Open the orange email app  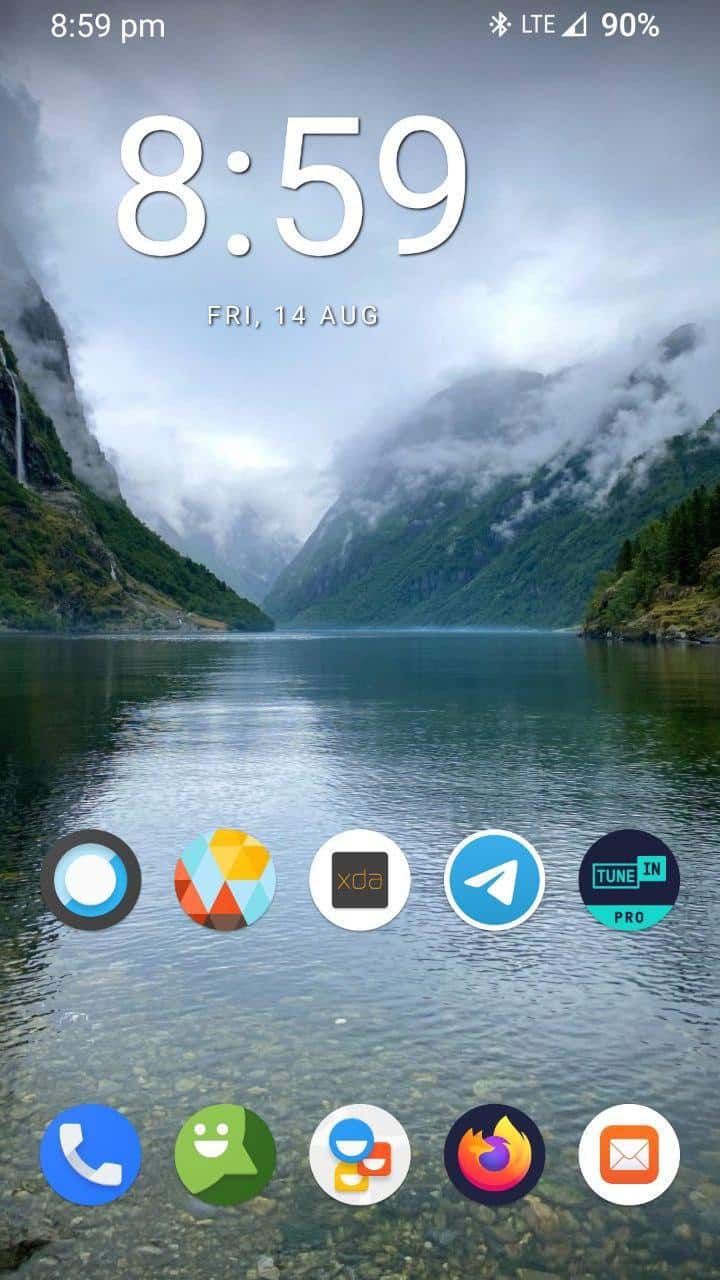(629, 1155)
